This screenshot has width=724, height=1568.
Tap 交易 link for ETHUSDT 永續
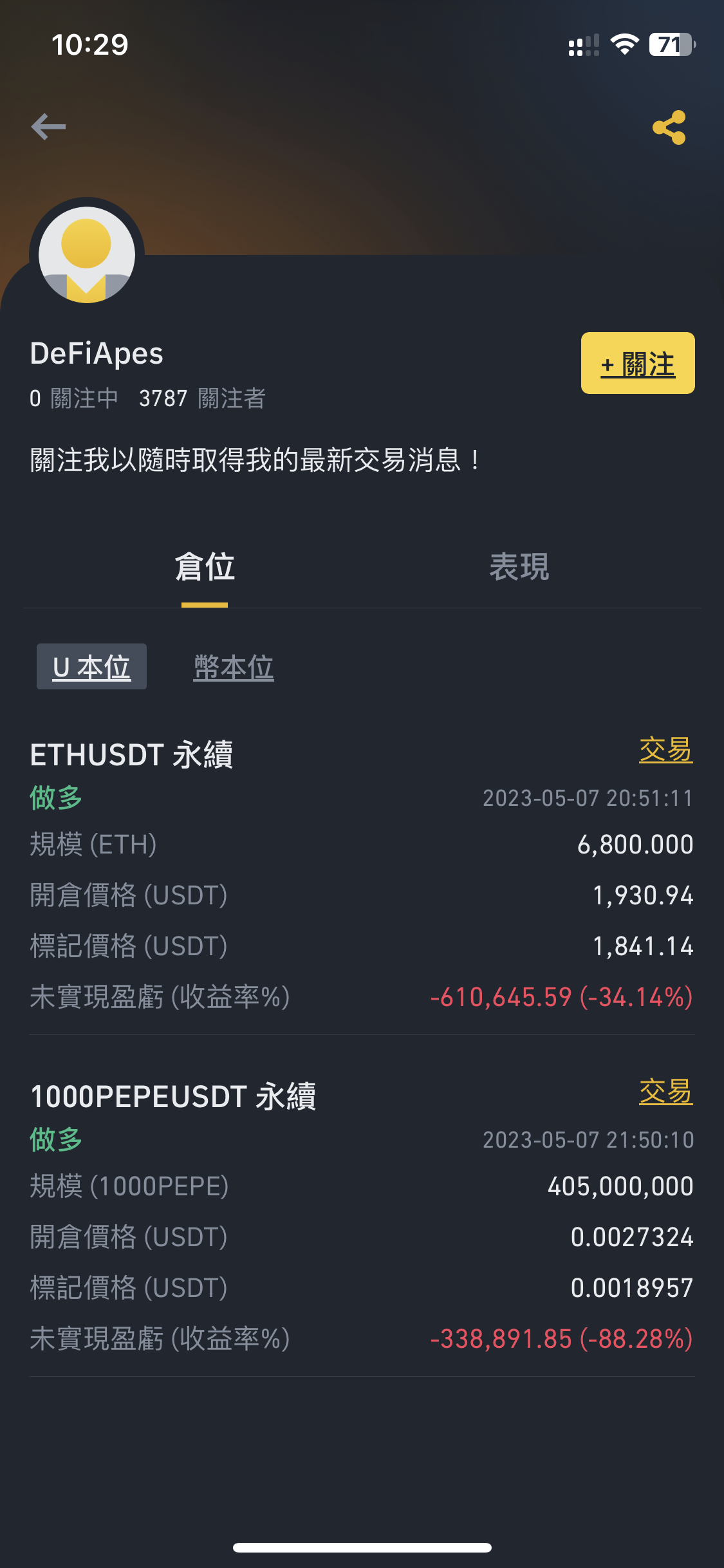pos(666,750)
